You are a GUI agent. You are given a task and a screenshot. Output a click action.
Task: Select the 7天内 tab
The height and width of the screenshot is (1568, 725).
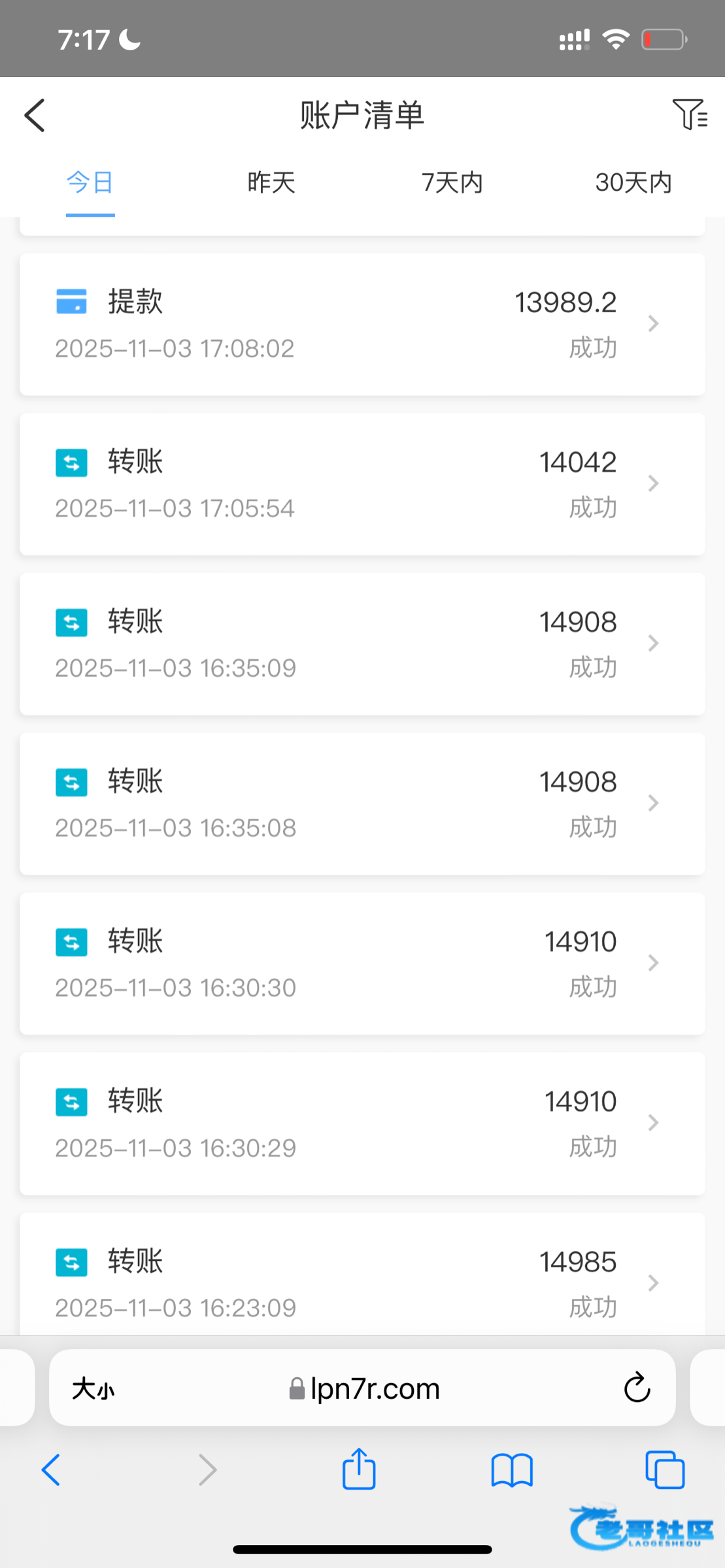coord(452,182)
